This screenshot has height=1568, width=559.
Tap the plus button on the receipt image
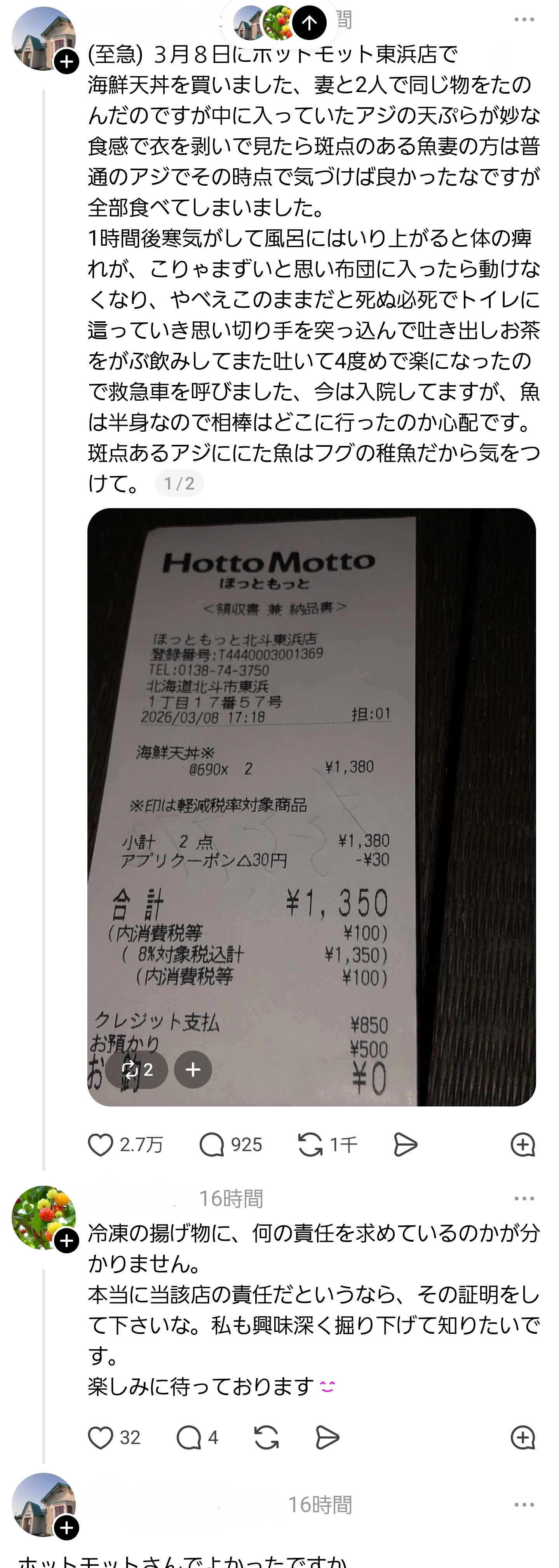click(193, 1070)
